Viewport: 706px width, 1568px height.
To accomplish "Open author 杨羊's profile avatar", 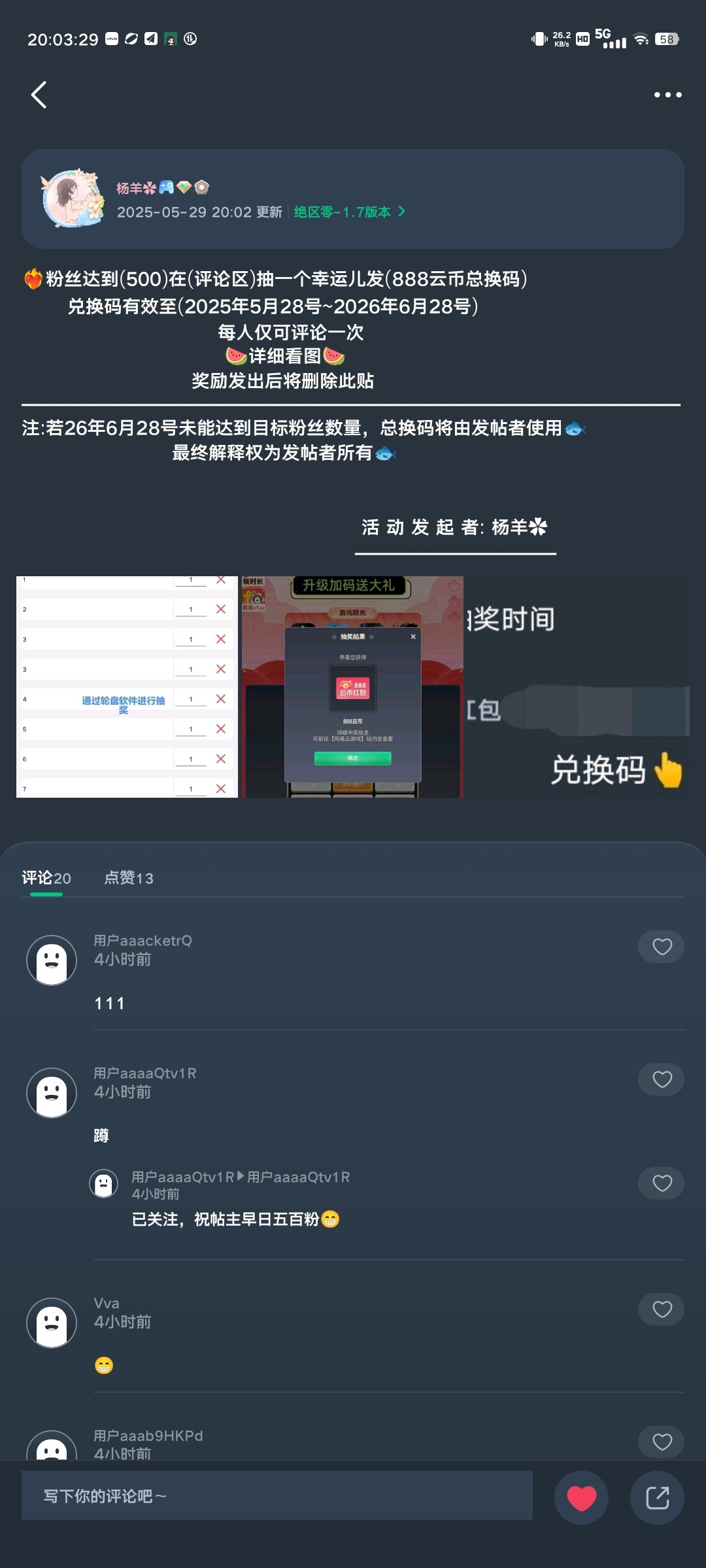I will [x=72, y=199].
